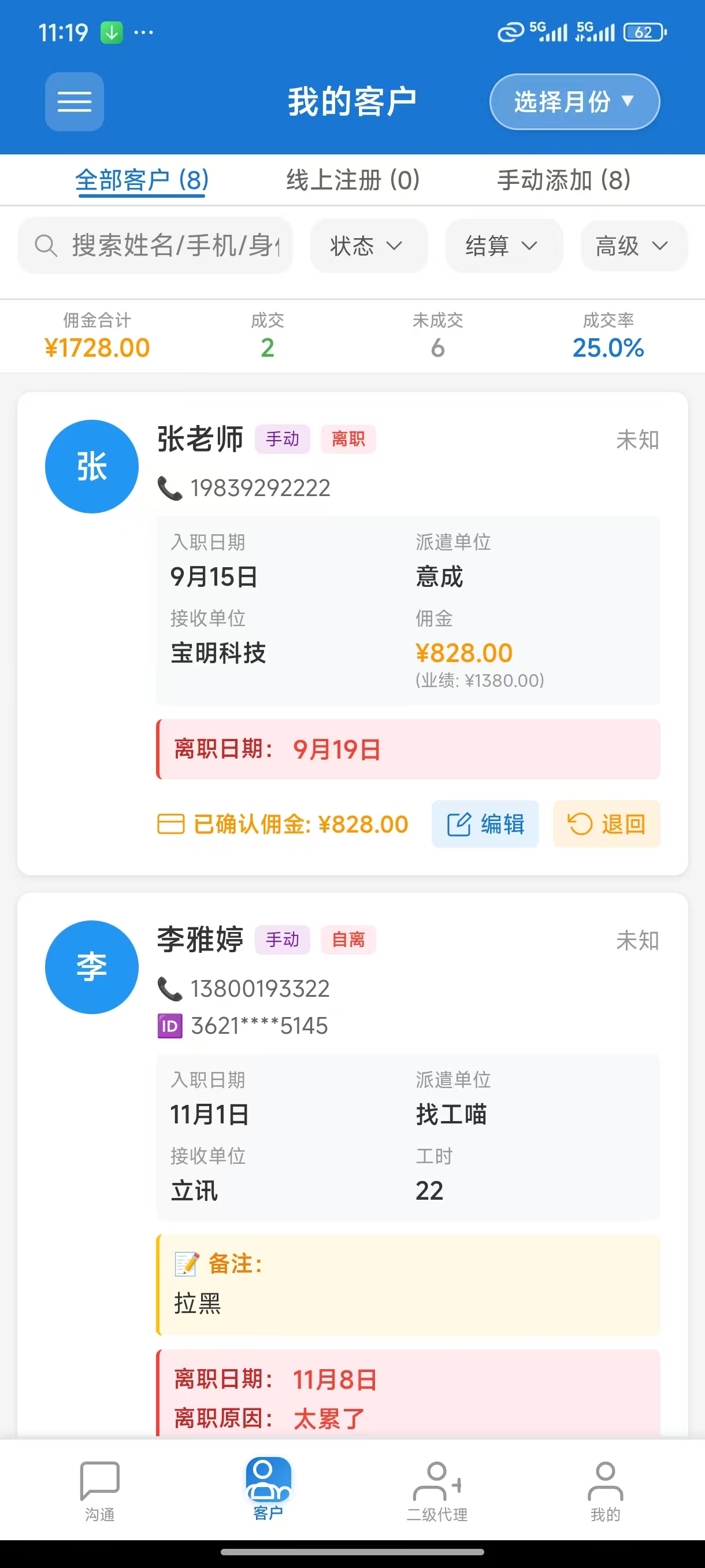
Task: Open the 结算 filter dropdown
Action: coord(504,246)
